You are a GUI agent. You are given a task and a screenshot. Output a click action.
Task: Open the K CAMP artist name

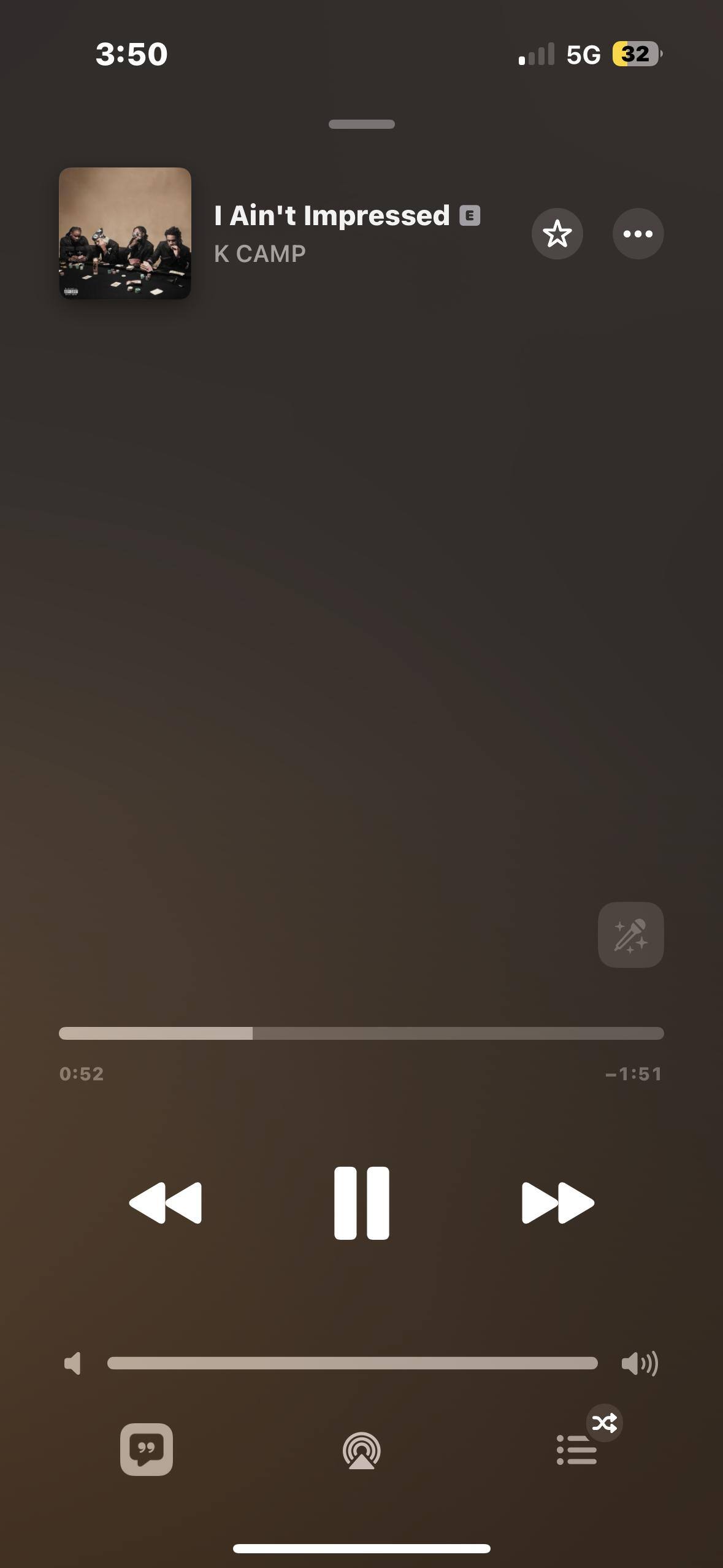(x=260, y=254)
